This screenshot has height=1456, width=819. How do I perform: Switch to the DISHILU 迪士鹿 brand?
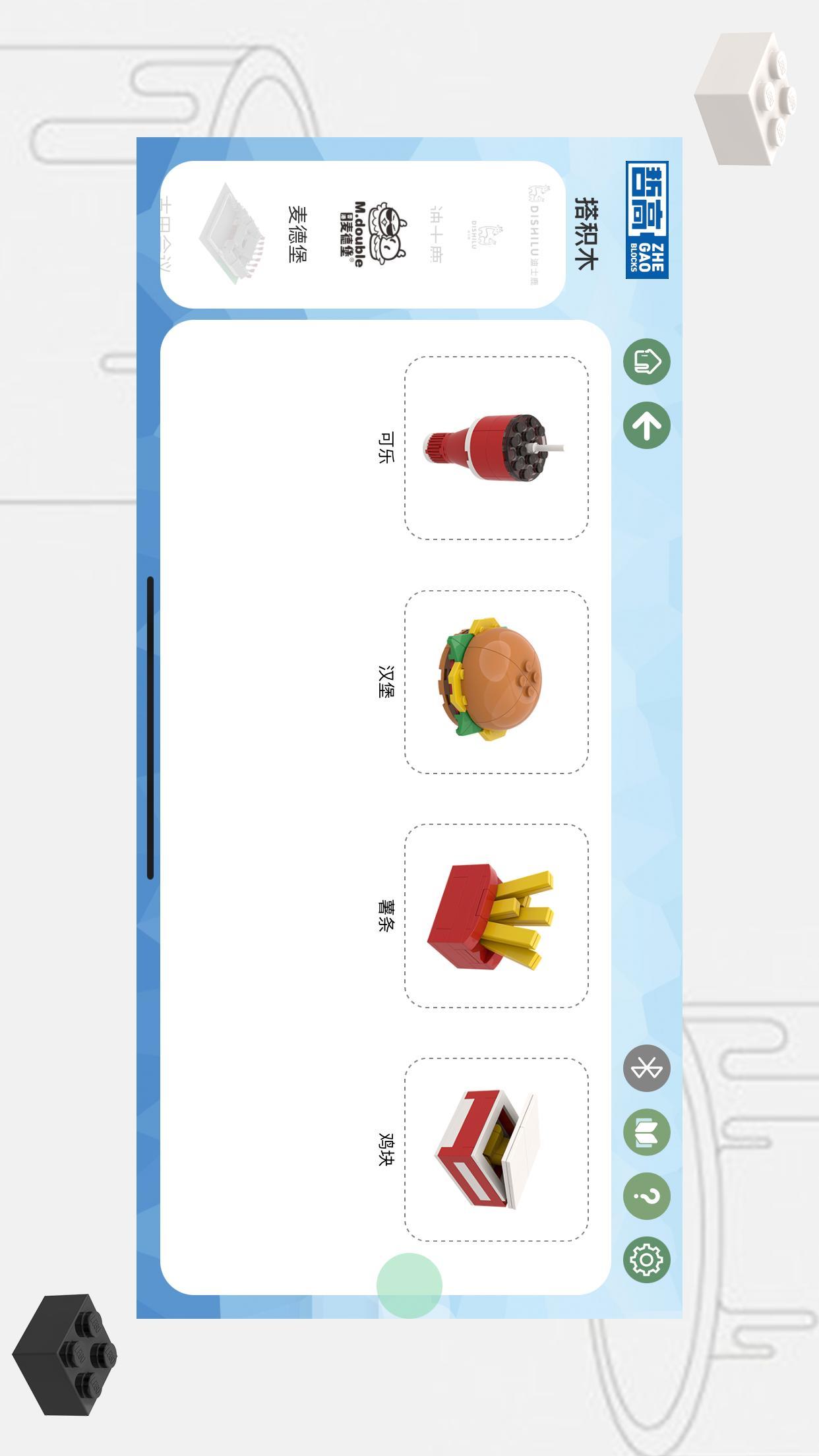pos(488,235)
